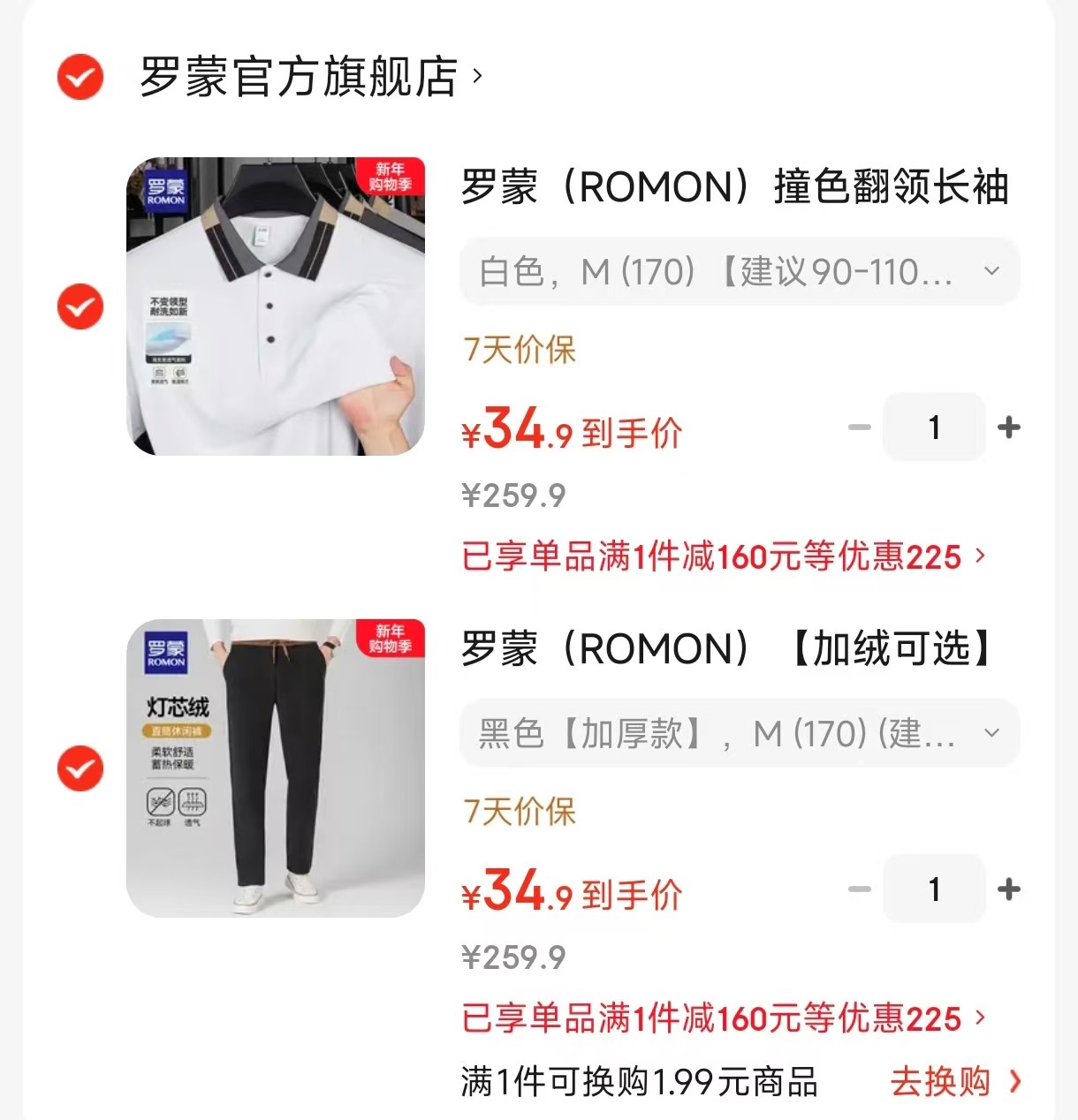Increase quantity of the 加绒可选 pants
This screenshot has width=1078, height=1120.
pyautogui.click(x=1008, y=889)
